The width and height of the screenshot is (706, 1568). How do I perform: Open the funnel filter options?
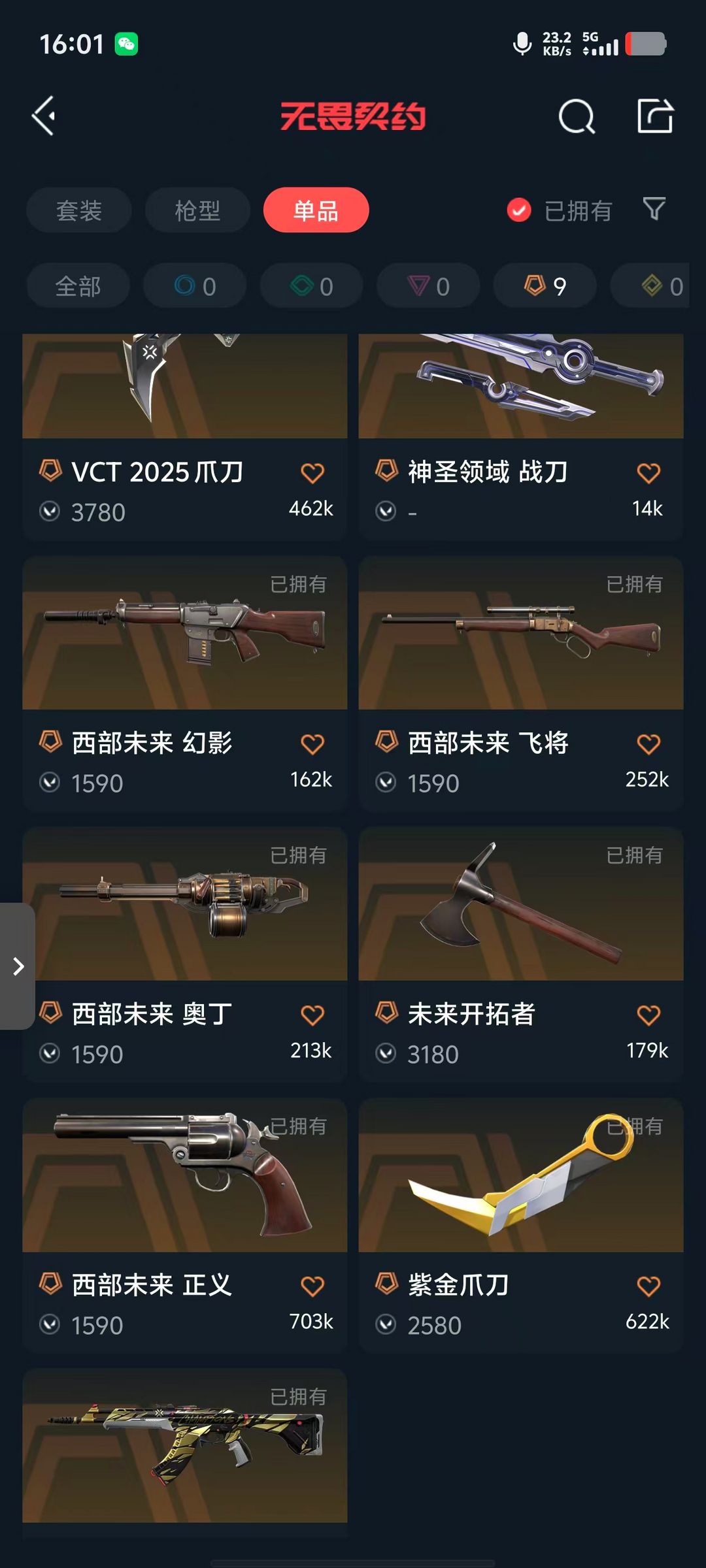[654, 209]
